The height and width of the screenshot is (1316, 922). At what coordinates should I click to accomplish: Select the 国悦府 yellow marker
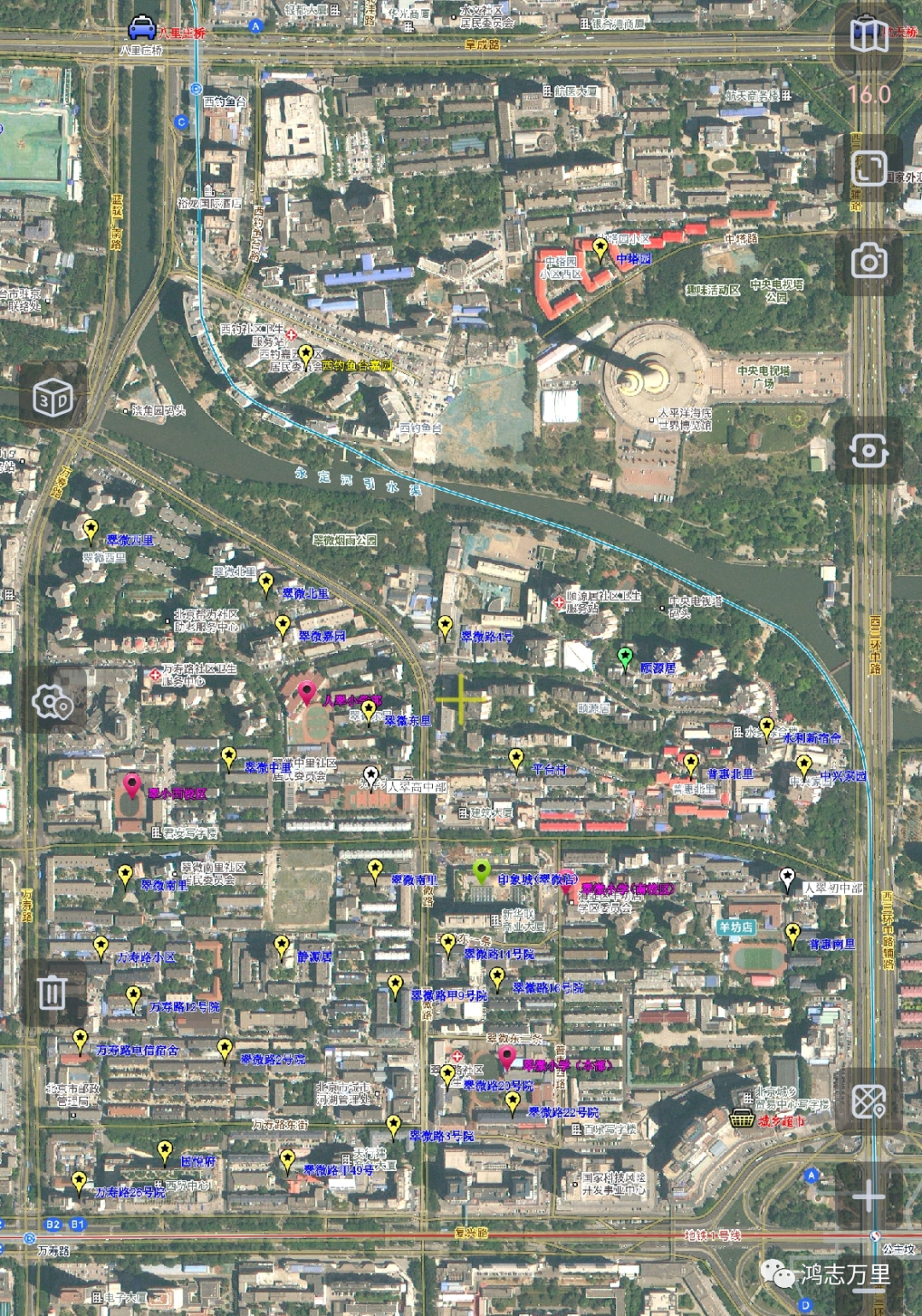pyautogui.click(x=165, y=1152)
